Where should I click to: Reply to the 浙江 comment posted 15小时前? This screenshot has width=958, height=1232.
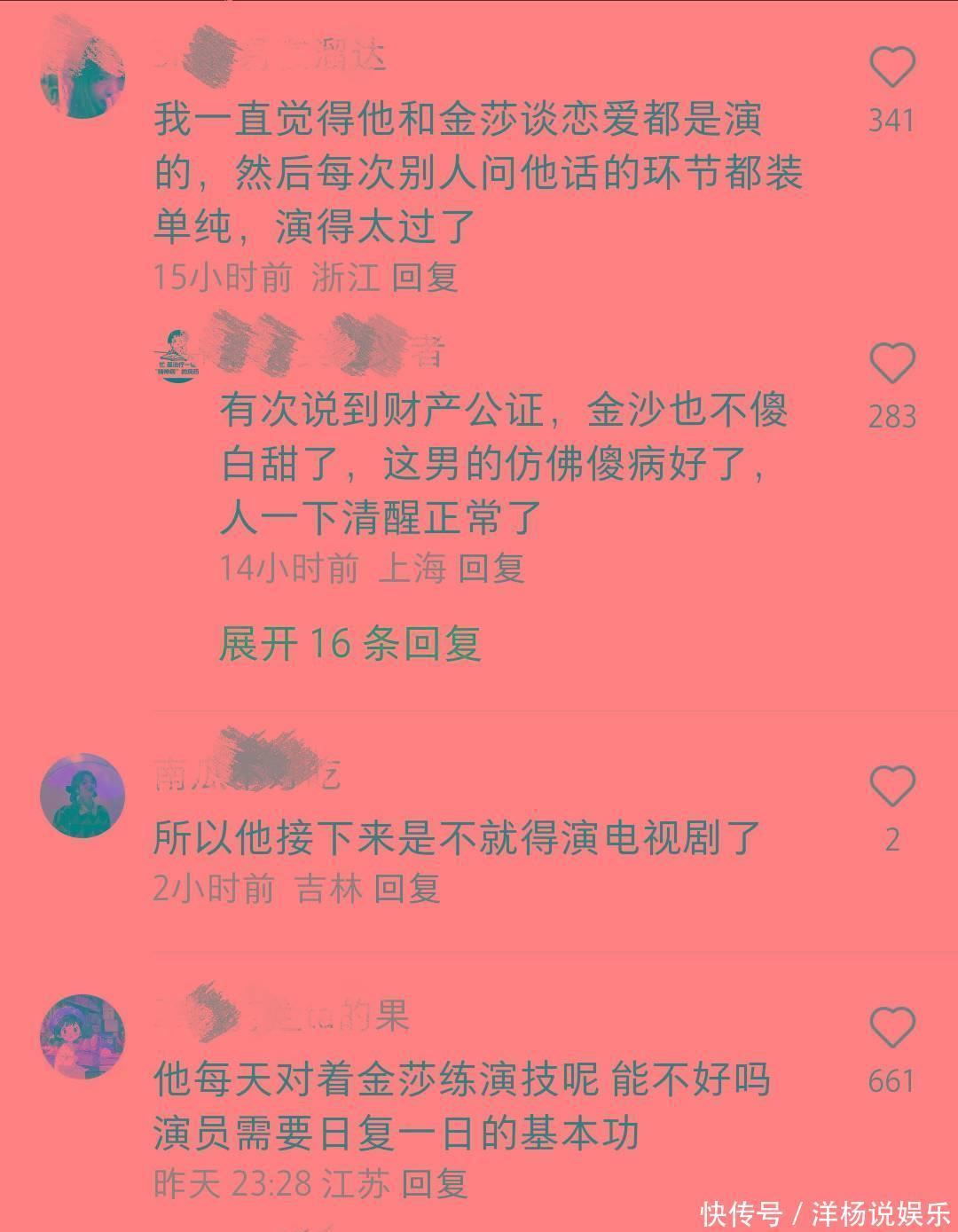coord(425,278)
